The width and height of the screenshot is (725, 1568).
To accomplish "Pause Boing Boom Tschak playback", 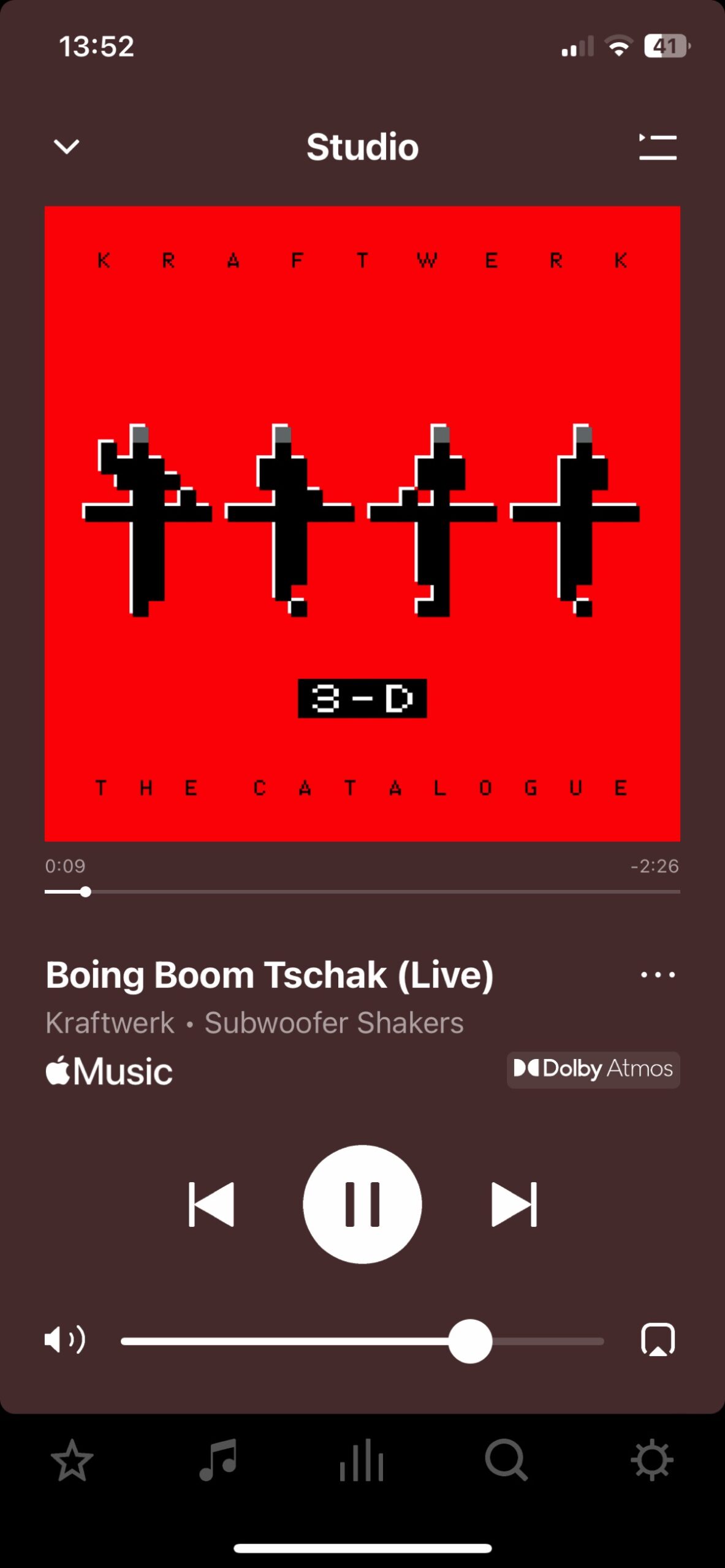I will [x=362, y=1204].
